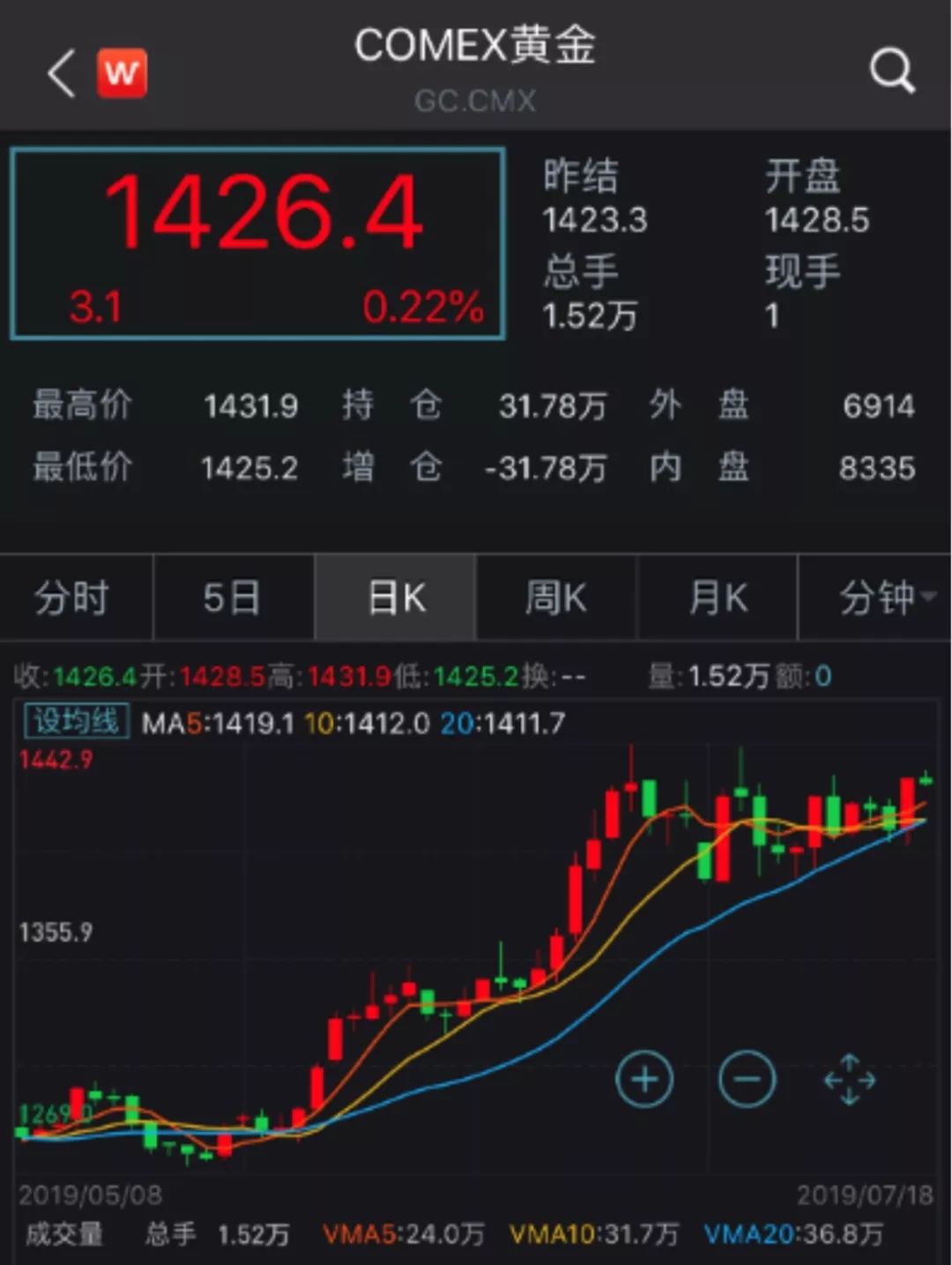Open the search magnifier icon
This screenshot has width=952, height=1265.
(x=891, y=71)
